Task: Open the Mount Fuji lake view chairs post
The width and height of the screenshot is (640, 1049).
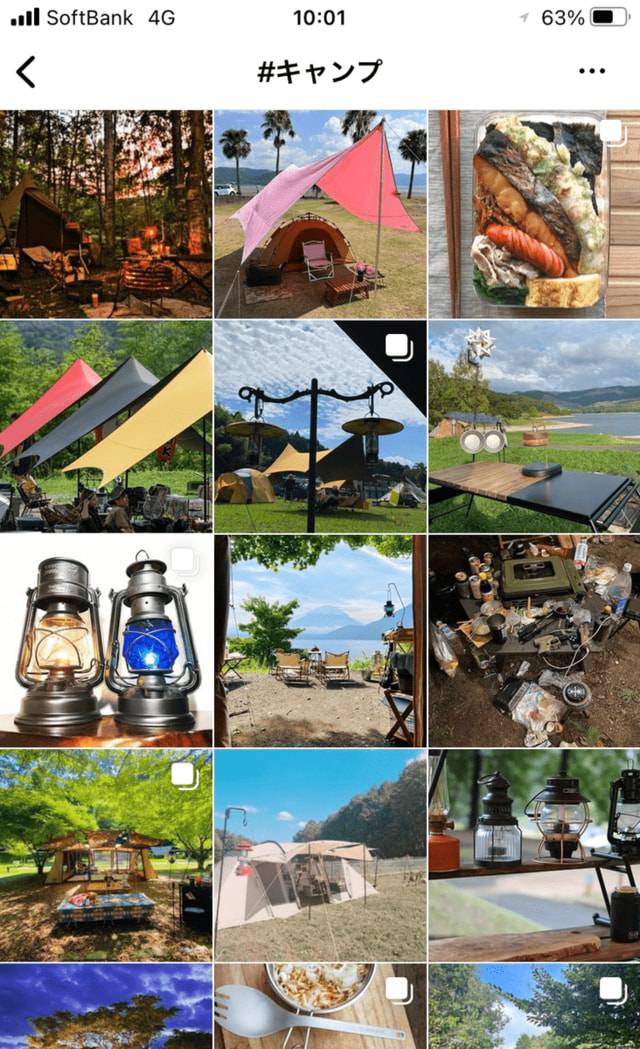Action: pos(320,640)
